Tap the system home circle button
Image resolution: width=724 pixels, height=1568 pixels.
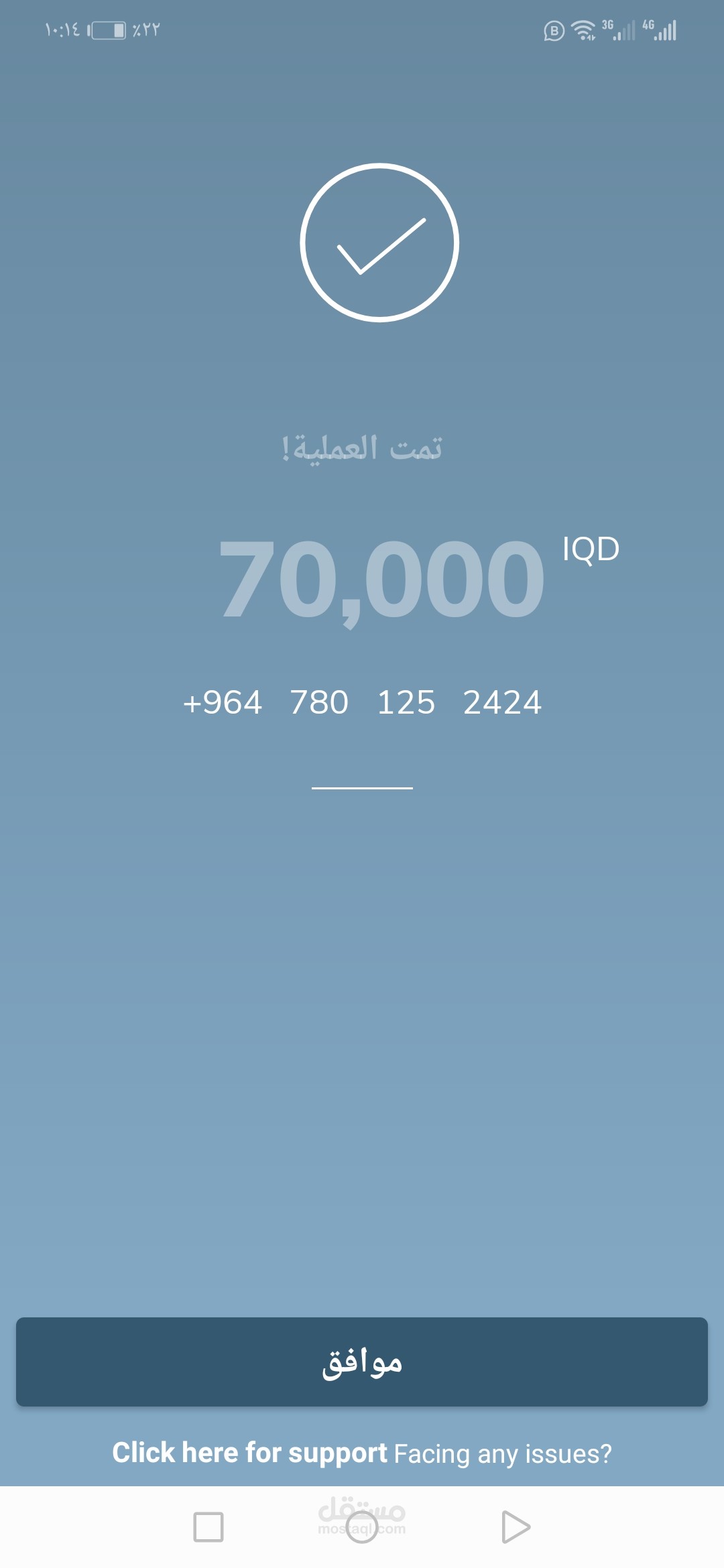coord(362,1527)
